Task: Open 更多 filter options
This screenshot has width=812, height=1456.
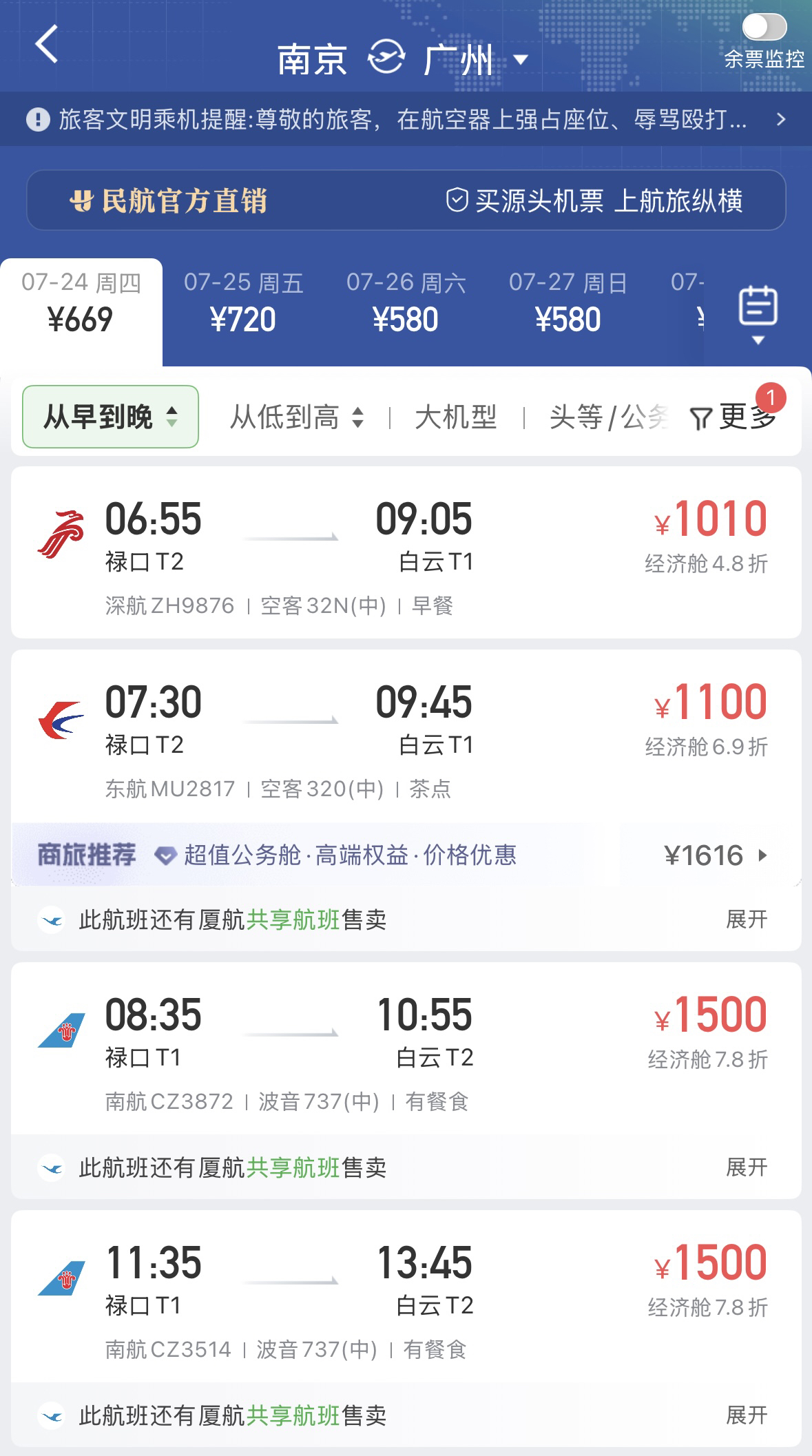Action: pyautogui.click(x=734, y=417)
